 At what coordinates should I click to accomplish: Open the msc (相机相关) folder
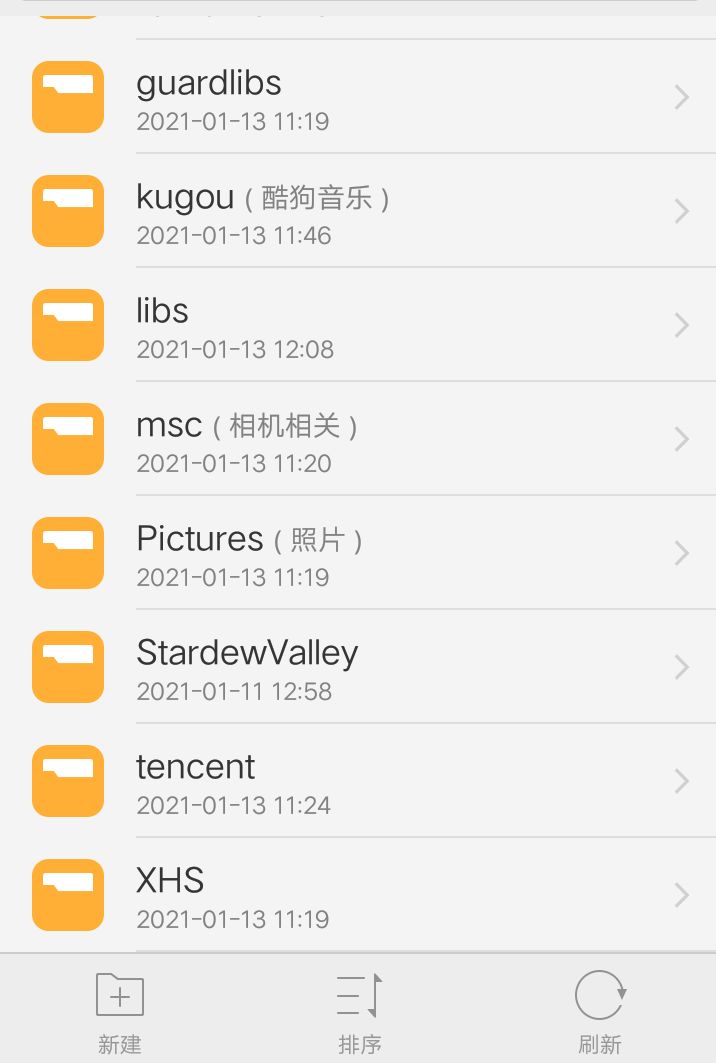[x=358, y=440]
